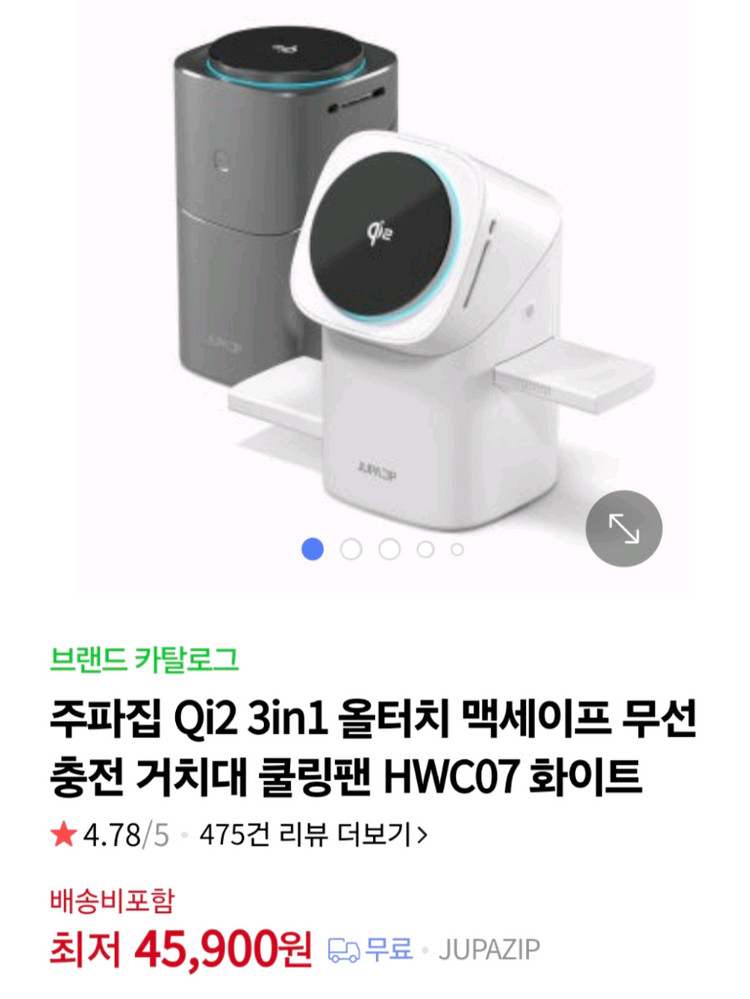The height and width of the screenshot is (999, 750).
Task: Select the second carousel dot
Action: [351, 549]
